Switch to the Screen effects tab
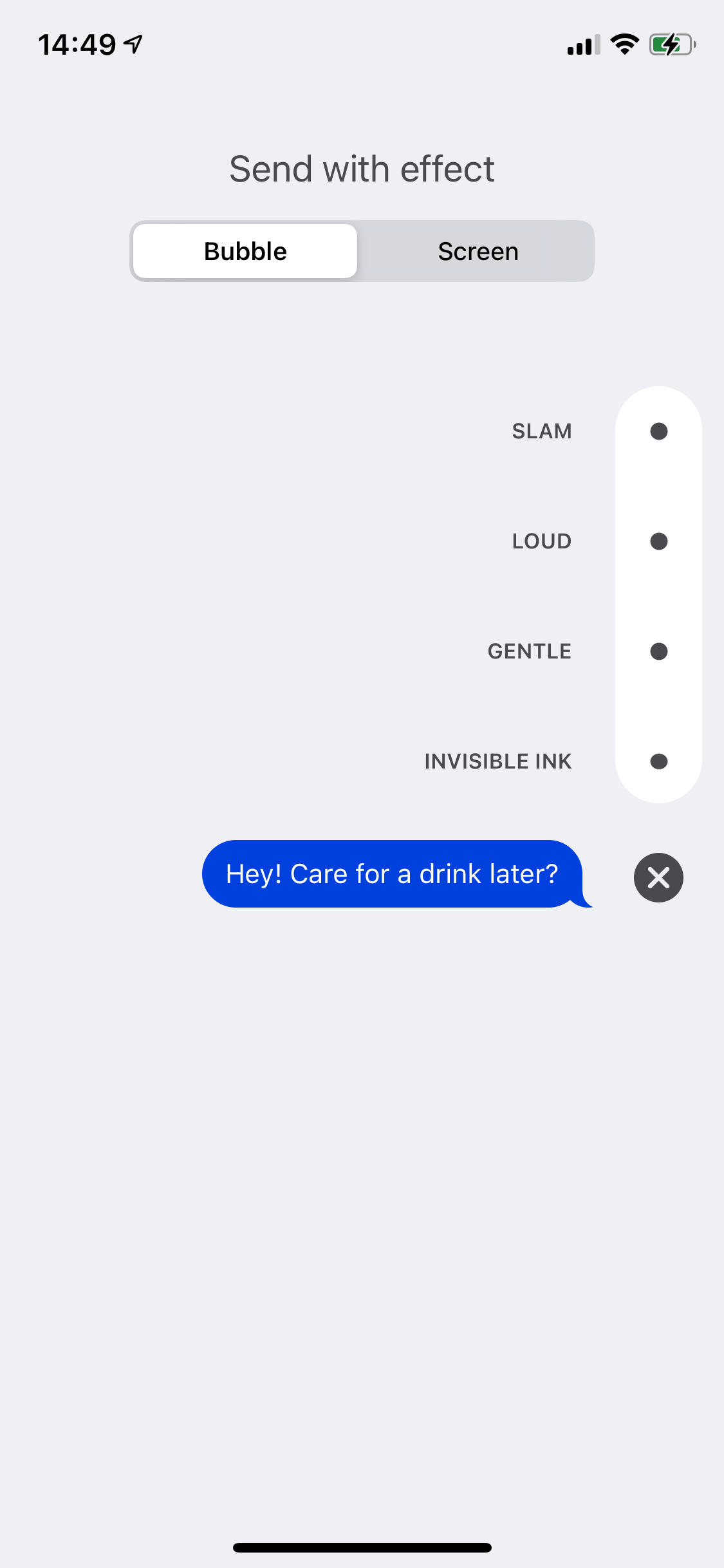 click(x=478, y=251)
